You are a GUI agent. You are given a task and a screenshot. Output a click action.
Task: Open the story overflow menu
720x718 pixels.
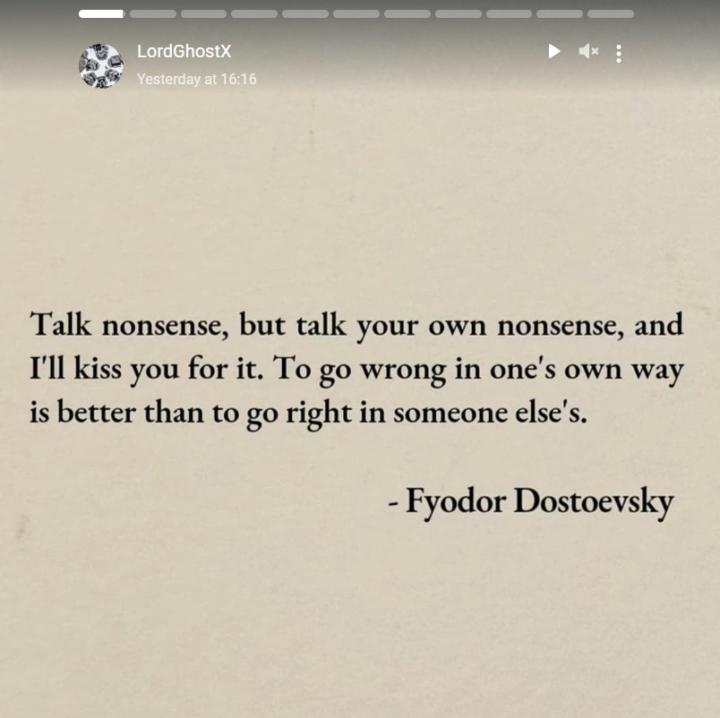point(619,53)
